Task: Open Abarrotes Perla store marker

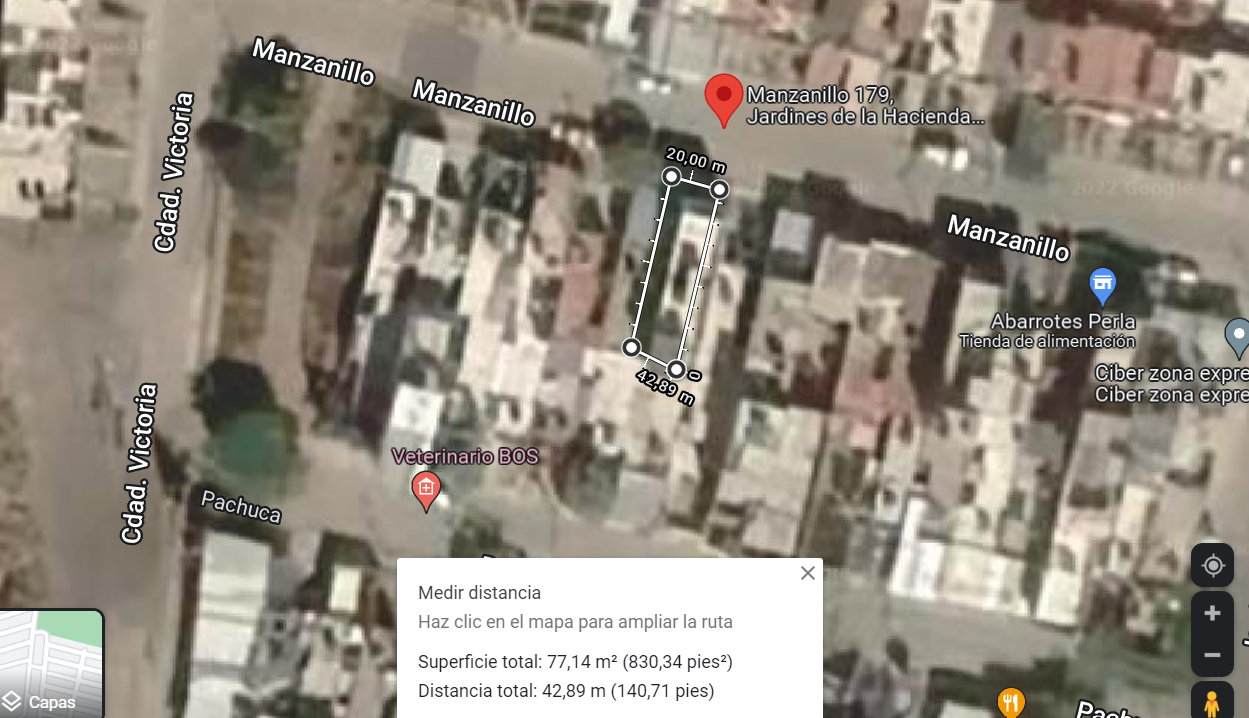Action: [1102, 288]
